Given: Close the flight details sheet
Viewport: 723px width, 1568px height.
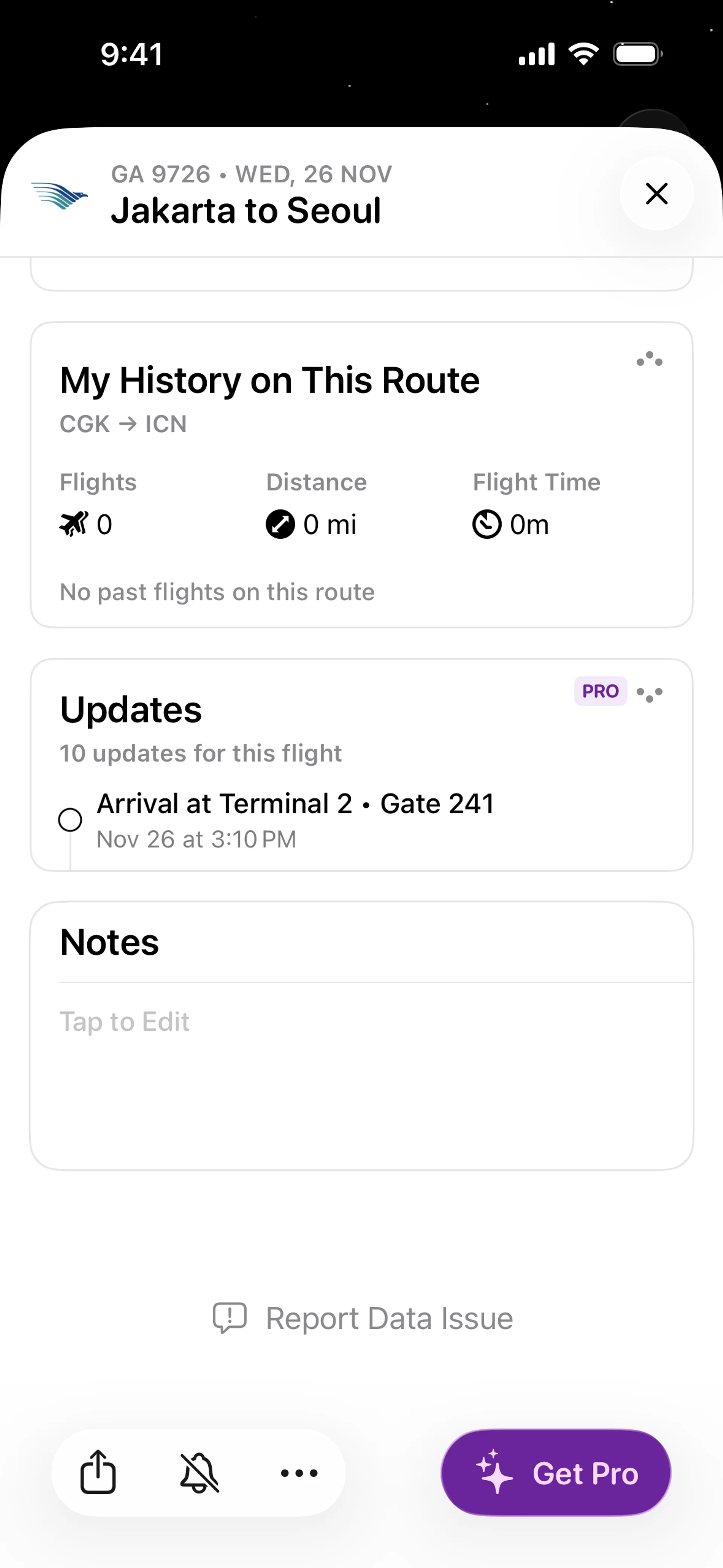Looking at the screenshot, I should pos(656,194).
